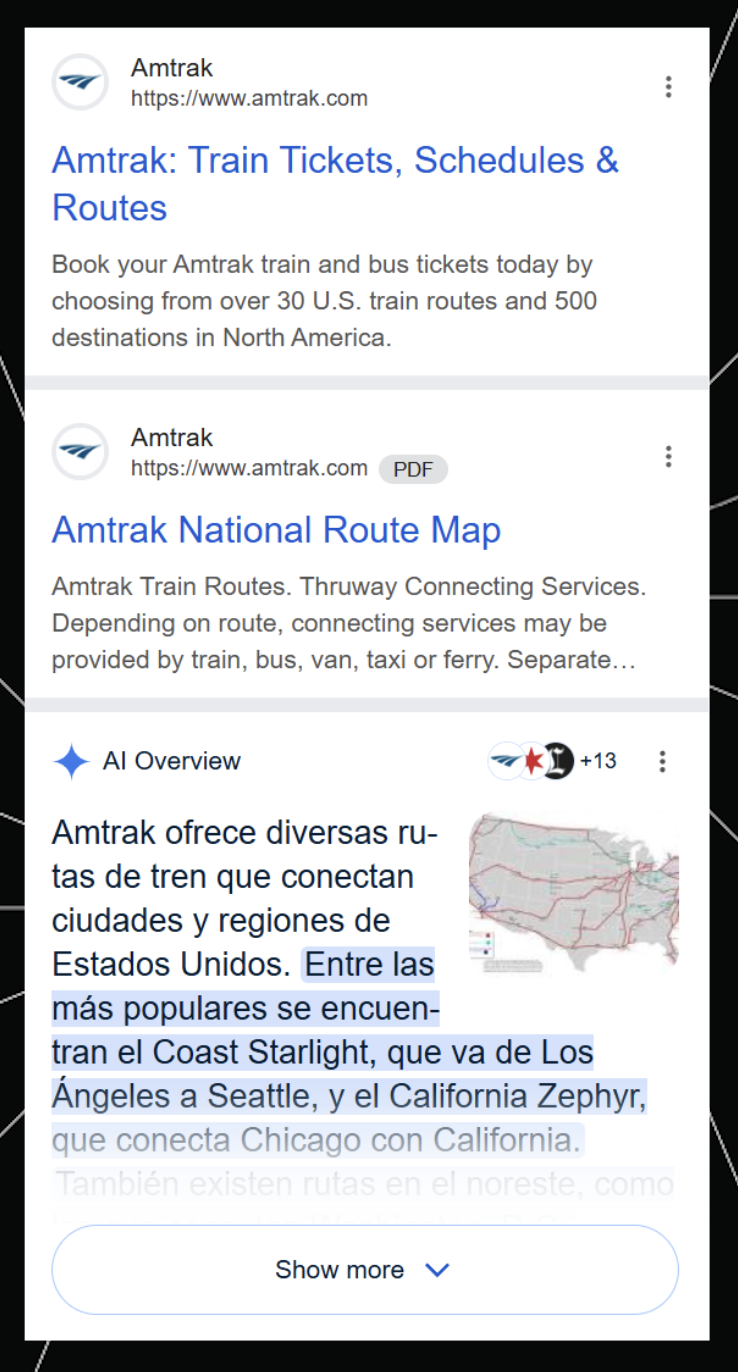Viewport: 738px width, 1372px height.
Task: Open the Amtrak National Route Map PDF result
Action: pyautogui.click(x=276, y=530)
